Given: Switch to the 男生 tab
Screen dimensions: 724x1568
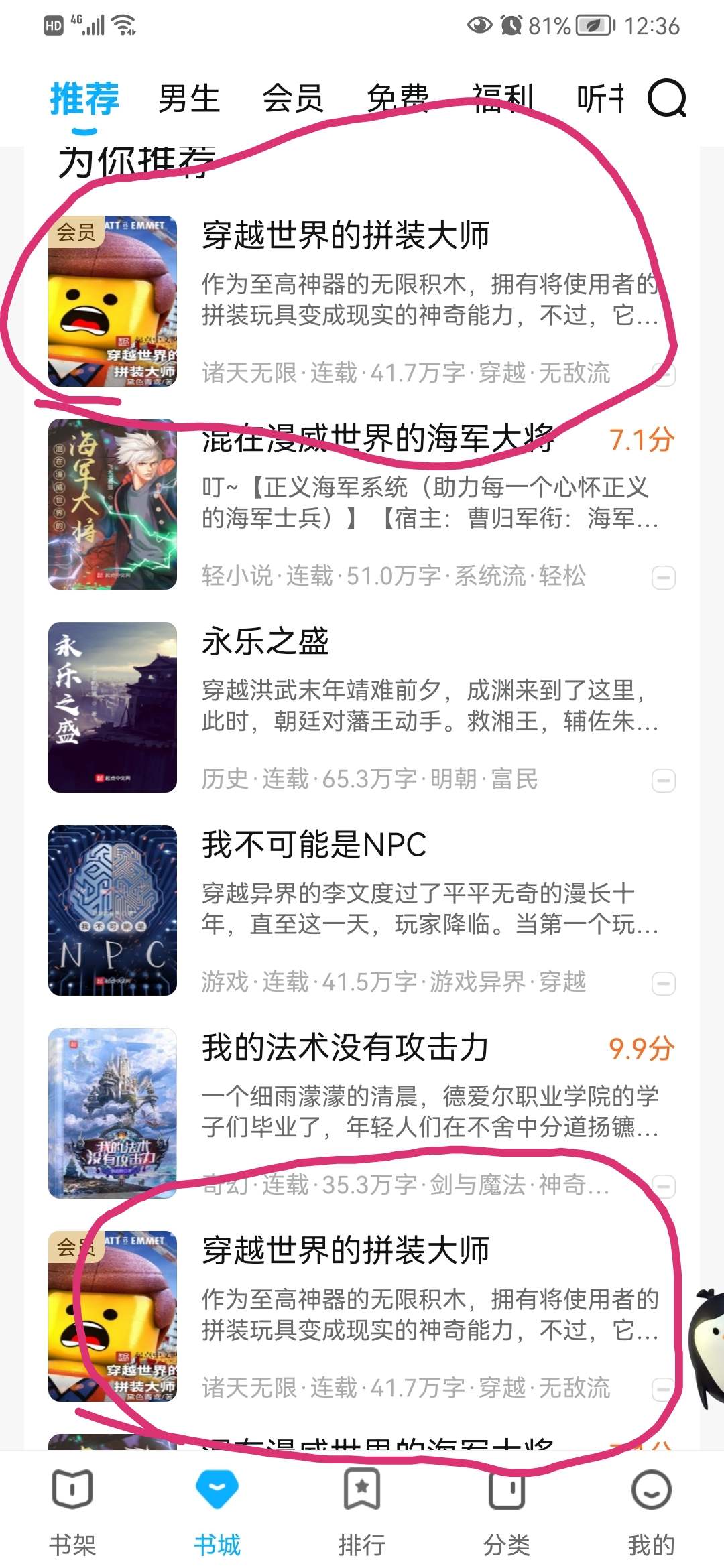Looking at the screenshot, I should [189, 99].
